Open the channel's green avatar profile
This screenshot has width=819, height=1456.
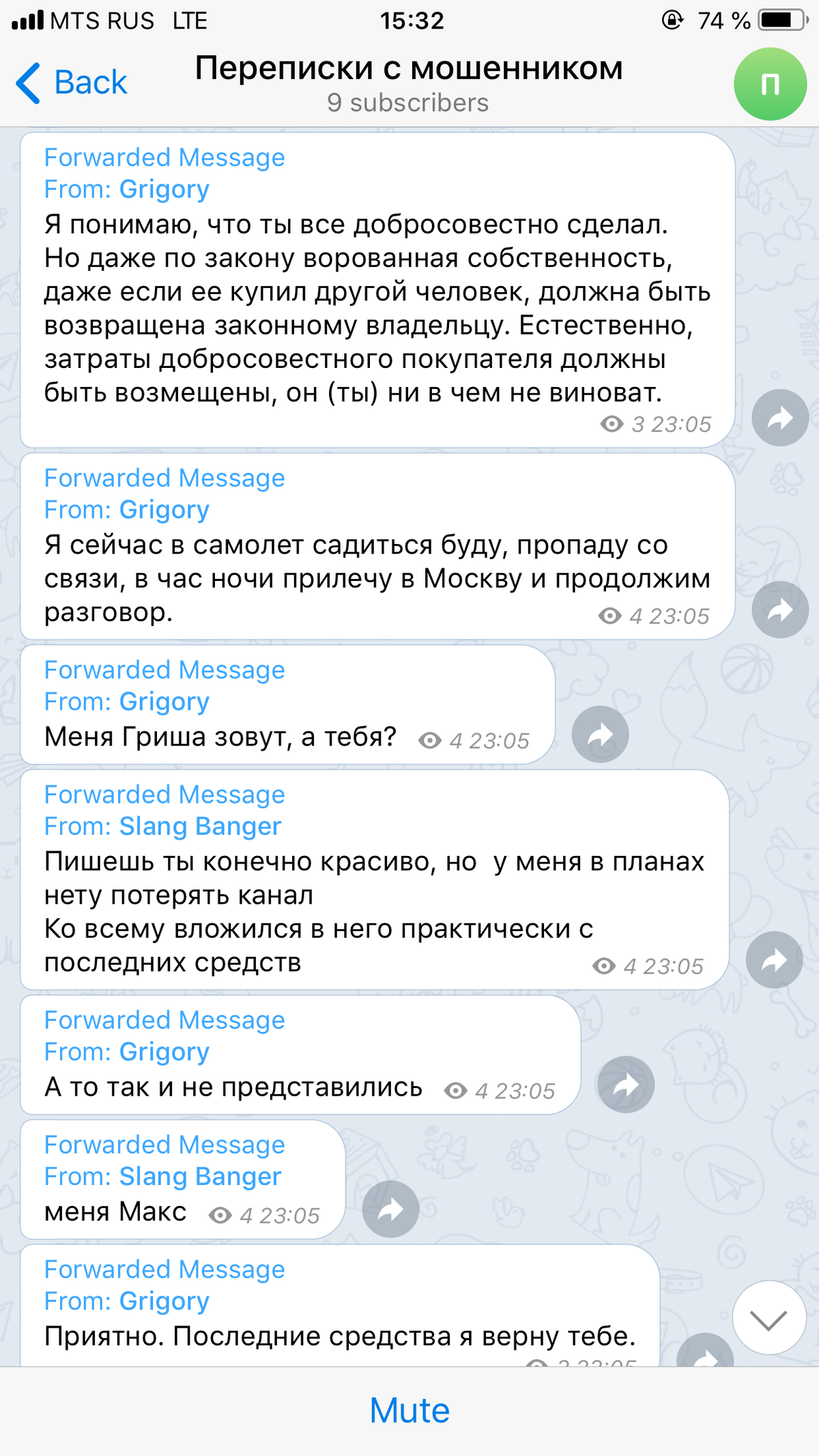[770, 85]
